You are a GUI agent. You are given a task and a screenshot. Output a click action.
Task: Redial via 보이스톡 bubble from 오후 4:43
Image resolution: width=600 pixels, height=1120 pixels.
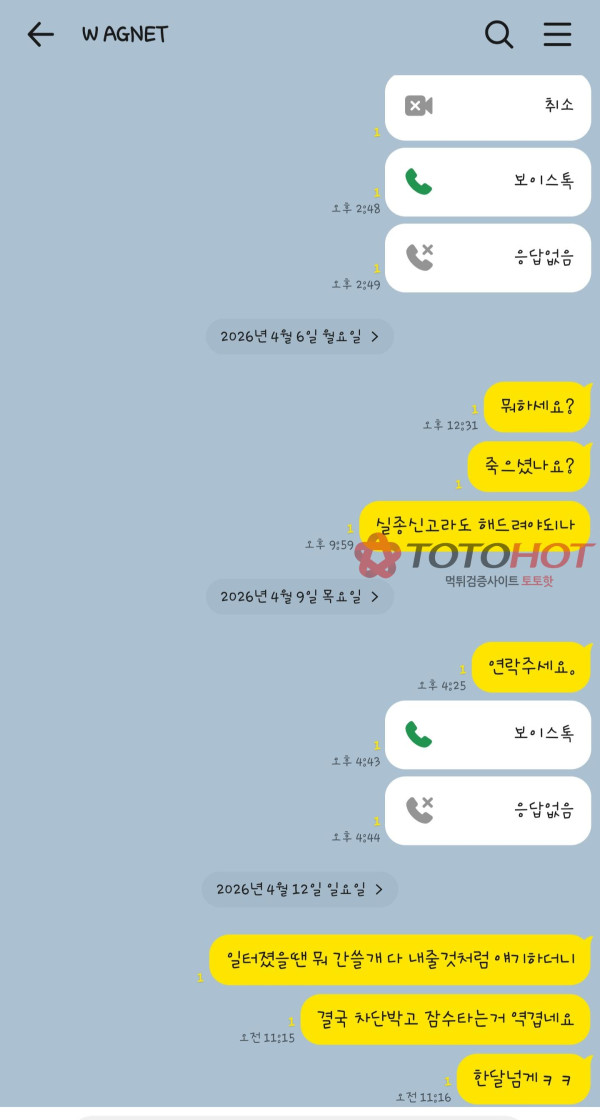[x=488, y=734]
